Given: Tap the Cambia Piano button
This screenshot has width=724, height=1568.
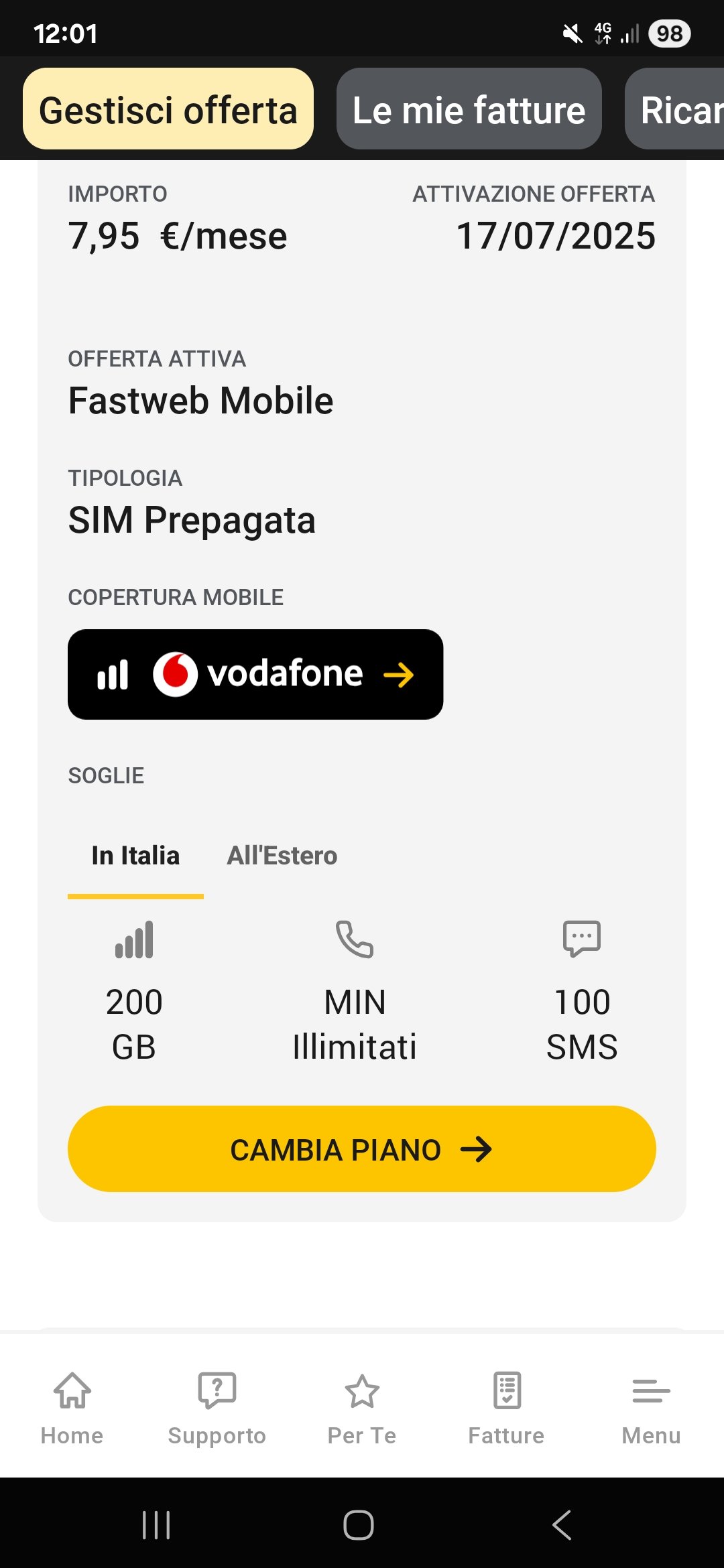Looking at the screenshot, I should (x=361, y=1149).
